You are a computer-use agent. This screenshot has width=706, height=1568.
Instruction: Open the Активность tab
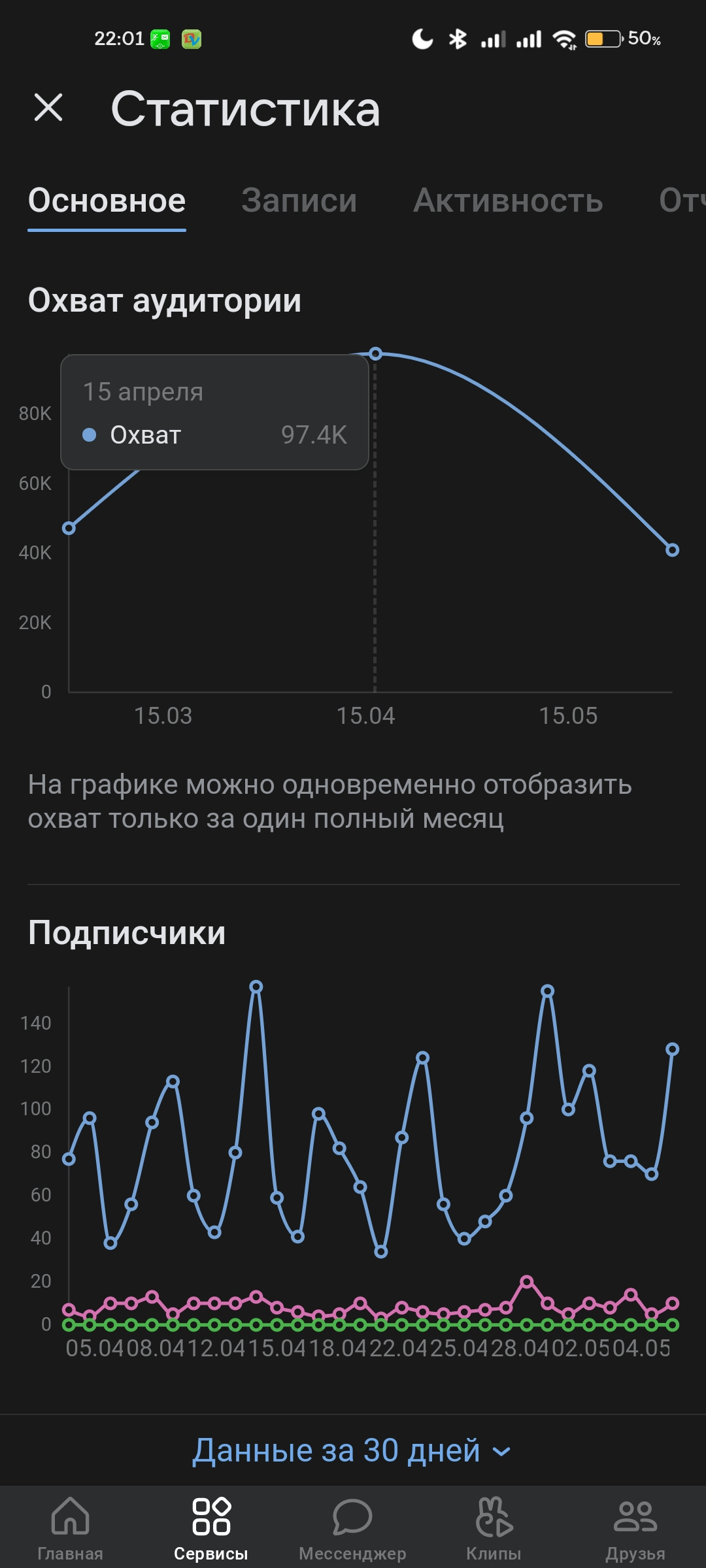508,200
